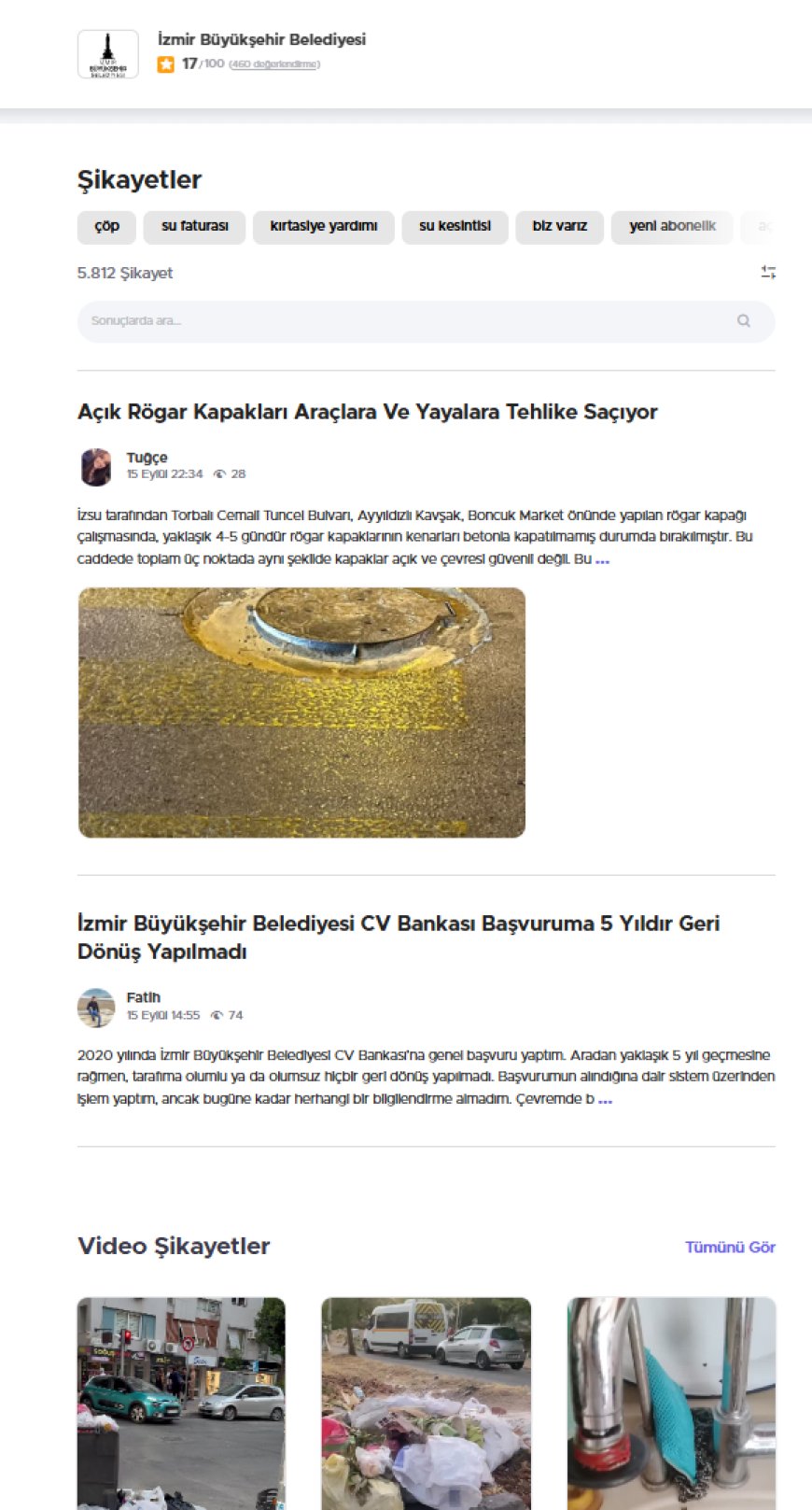Screen dimensions: 812x1510
Task: Select the biz varız chip
Action: click(x=559, y=227)
